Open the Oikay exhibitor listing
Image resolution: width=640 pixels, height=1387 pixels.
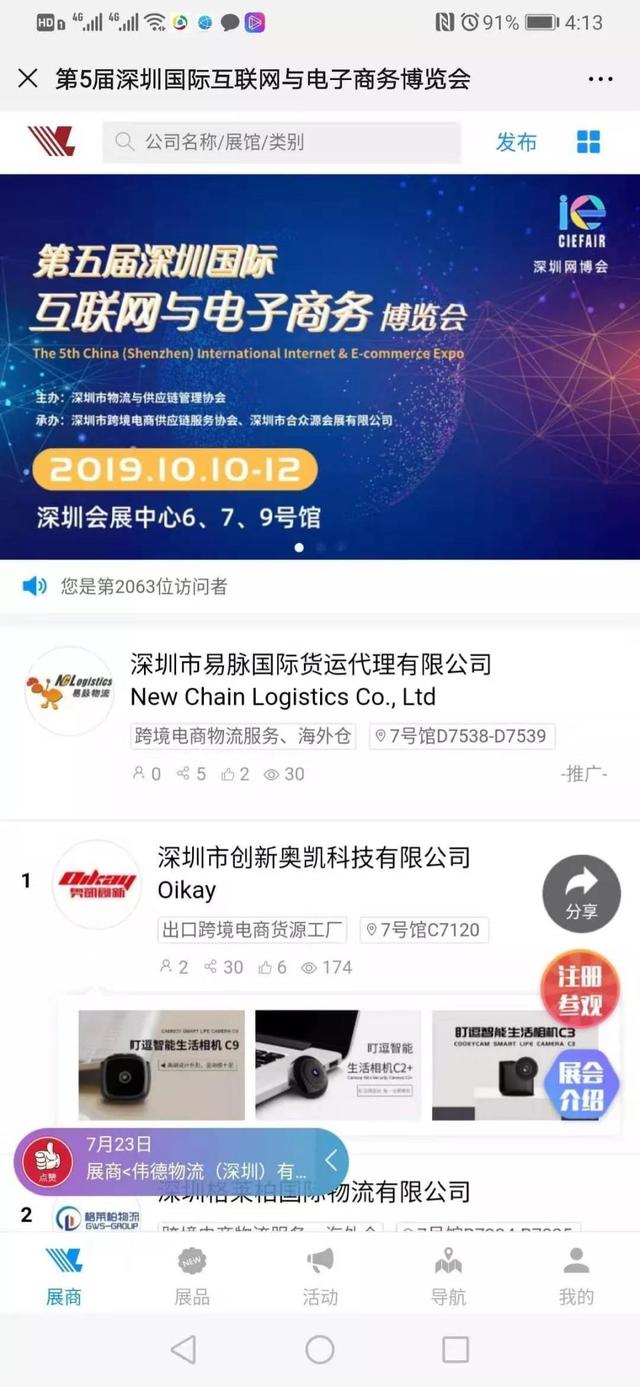pyautogui.click(x=313, y=873)
